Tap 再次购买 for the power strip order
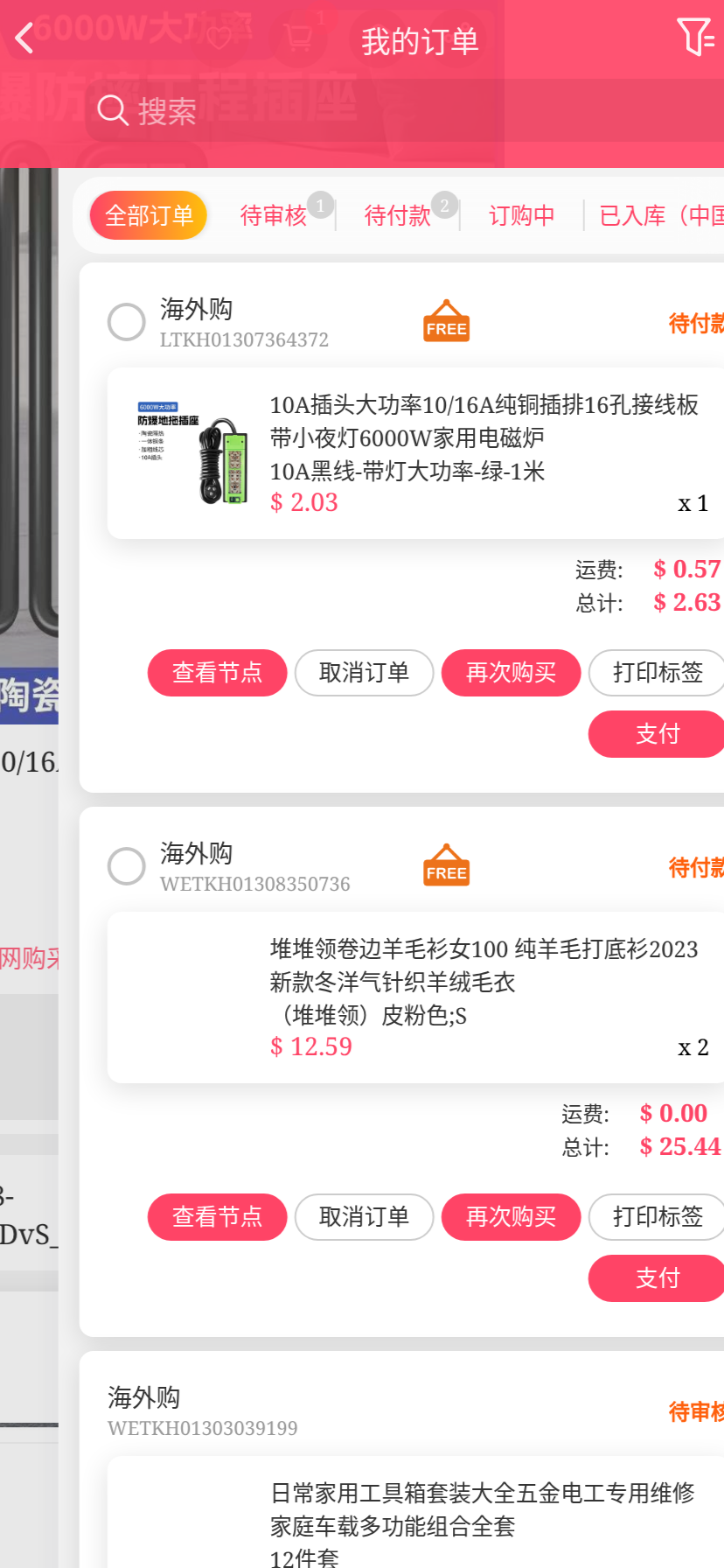 [x=511, y=673]
